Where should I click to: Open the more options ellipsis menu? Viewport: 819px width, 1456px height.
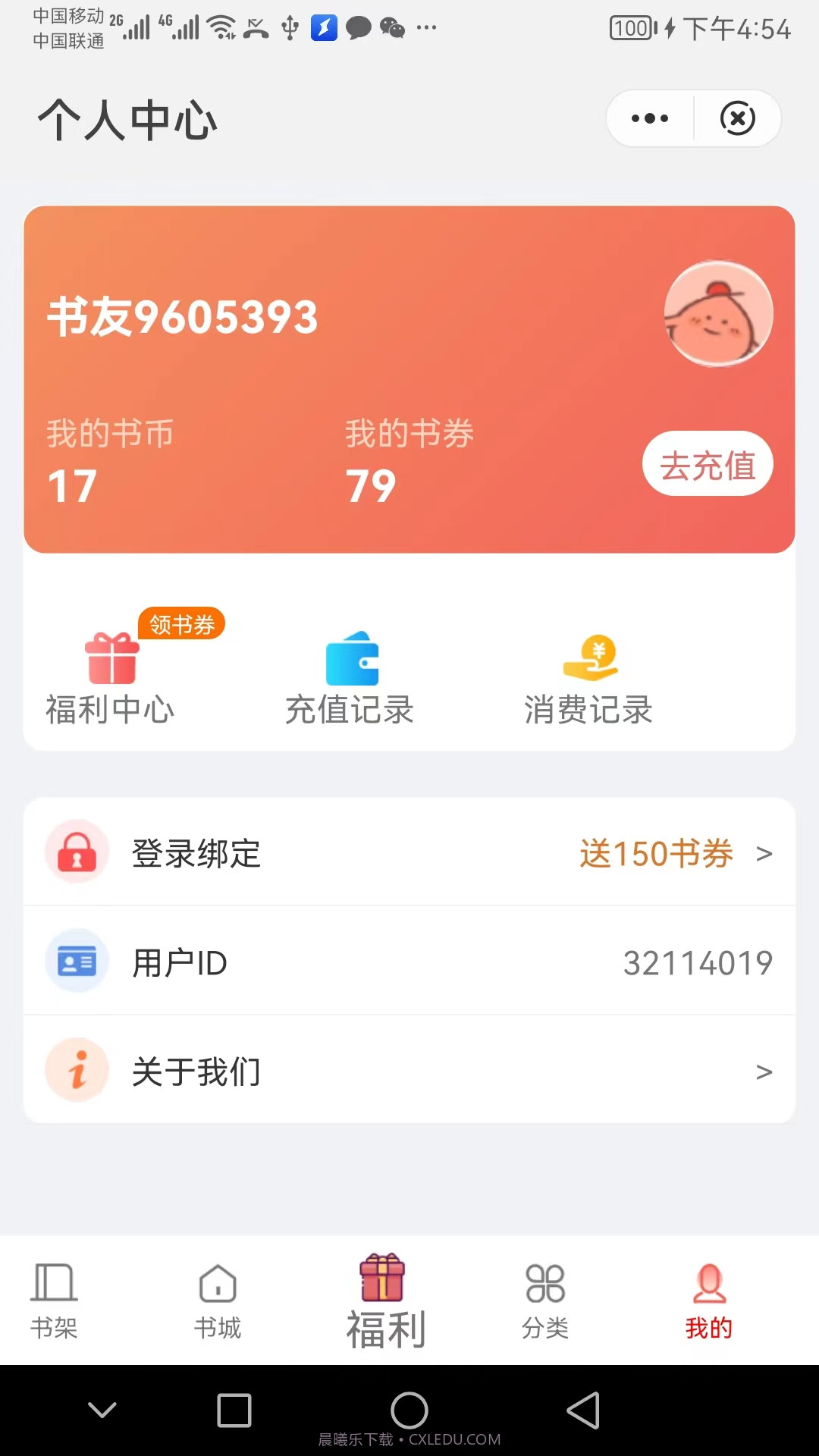pos(648,118)
